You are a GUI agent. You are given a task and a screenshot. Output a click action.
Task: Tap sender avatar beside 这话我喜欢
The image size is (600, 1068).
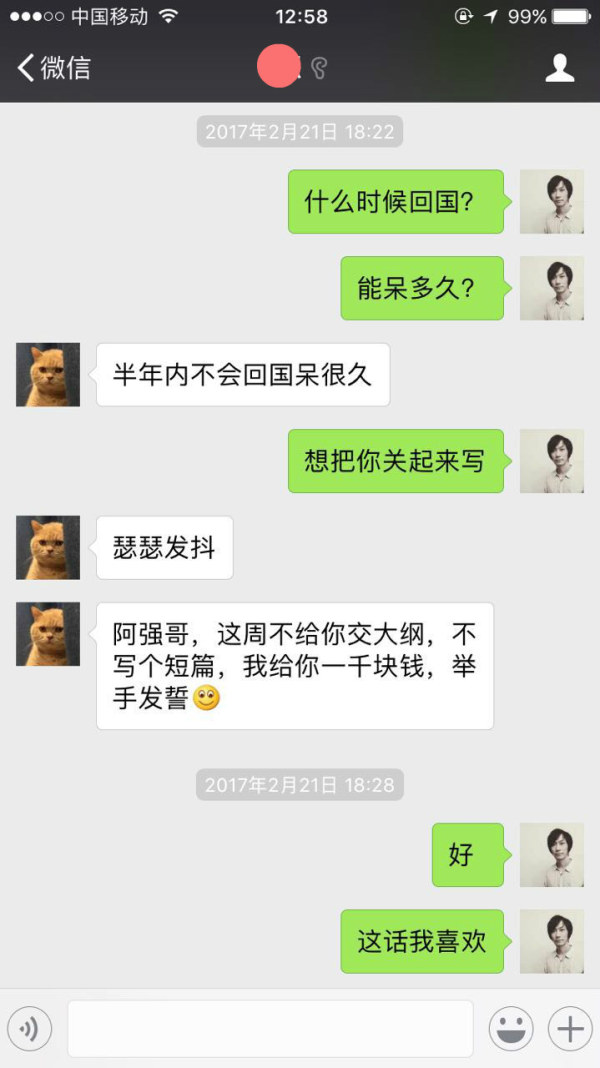[551, 941]
